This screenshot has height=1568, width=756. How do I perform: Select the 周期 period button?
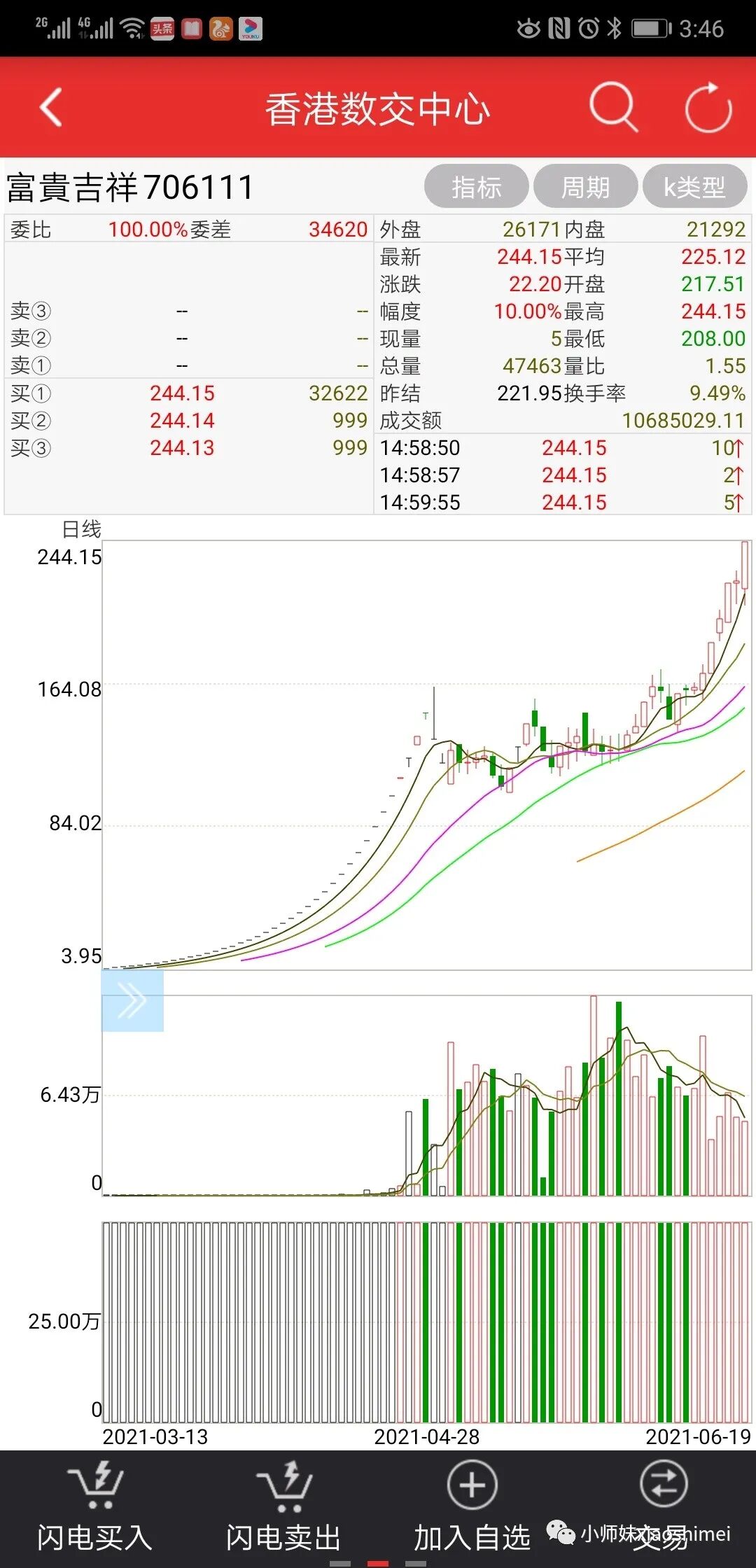(x=585, y=187)
